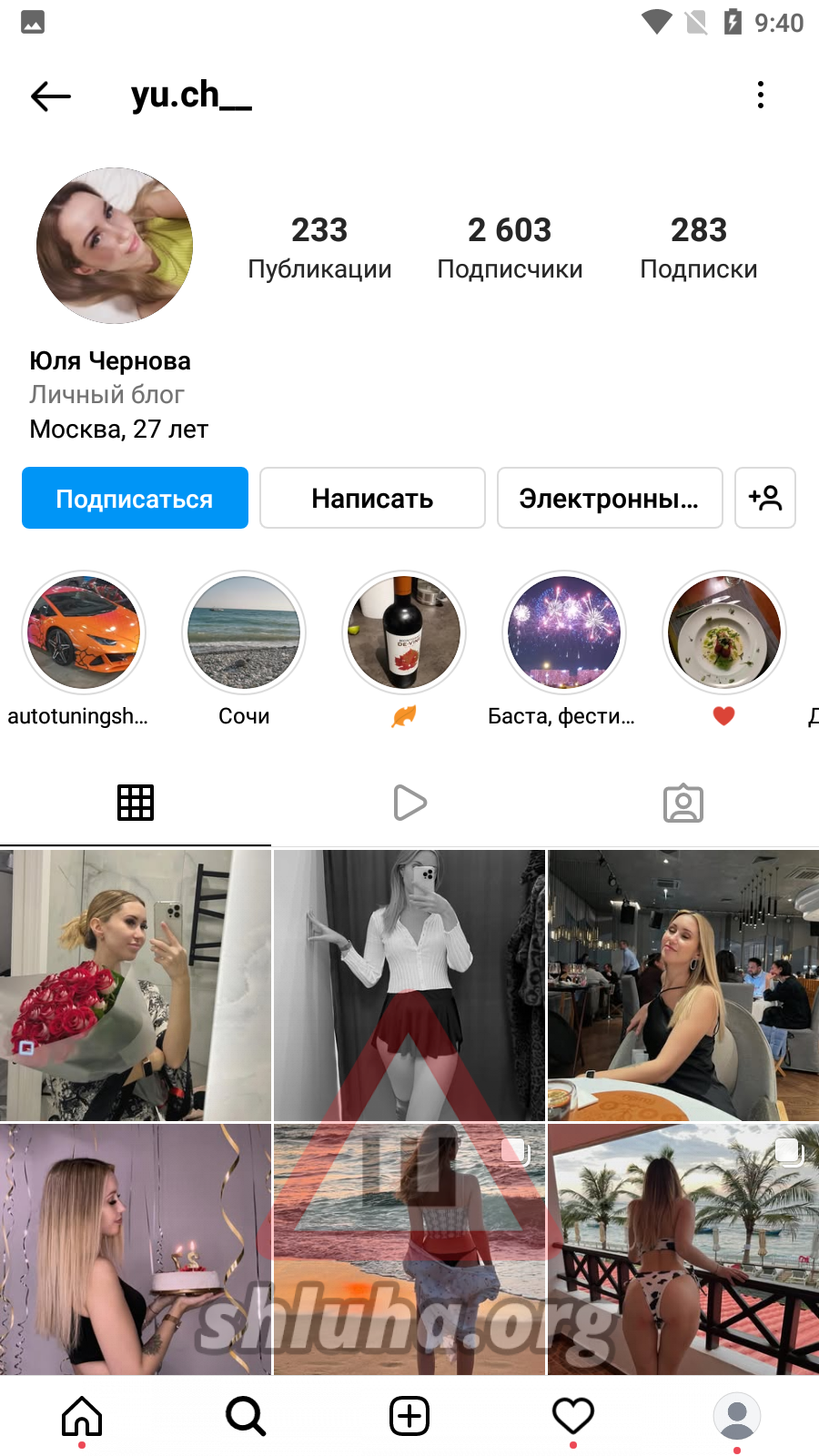Switch to the posts grid tab
Viewport: 819px width, 1456px height.
pos(136,803)
